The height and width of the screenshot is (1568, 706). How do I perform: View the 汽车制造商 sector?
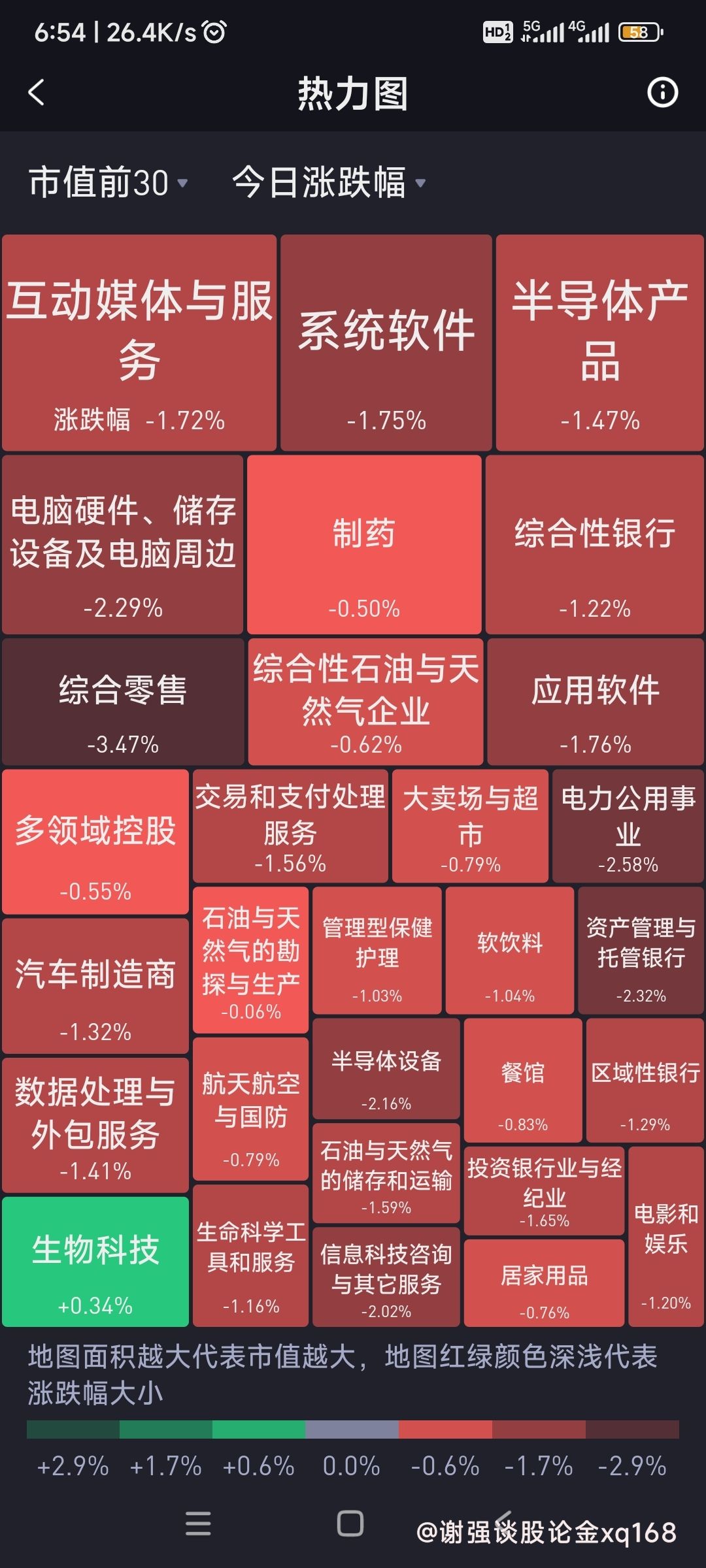click(x=95, y=987)
